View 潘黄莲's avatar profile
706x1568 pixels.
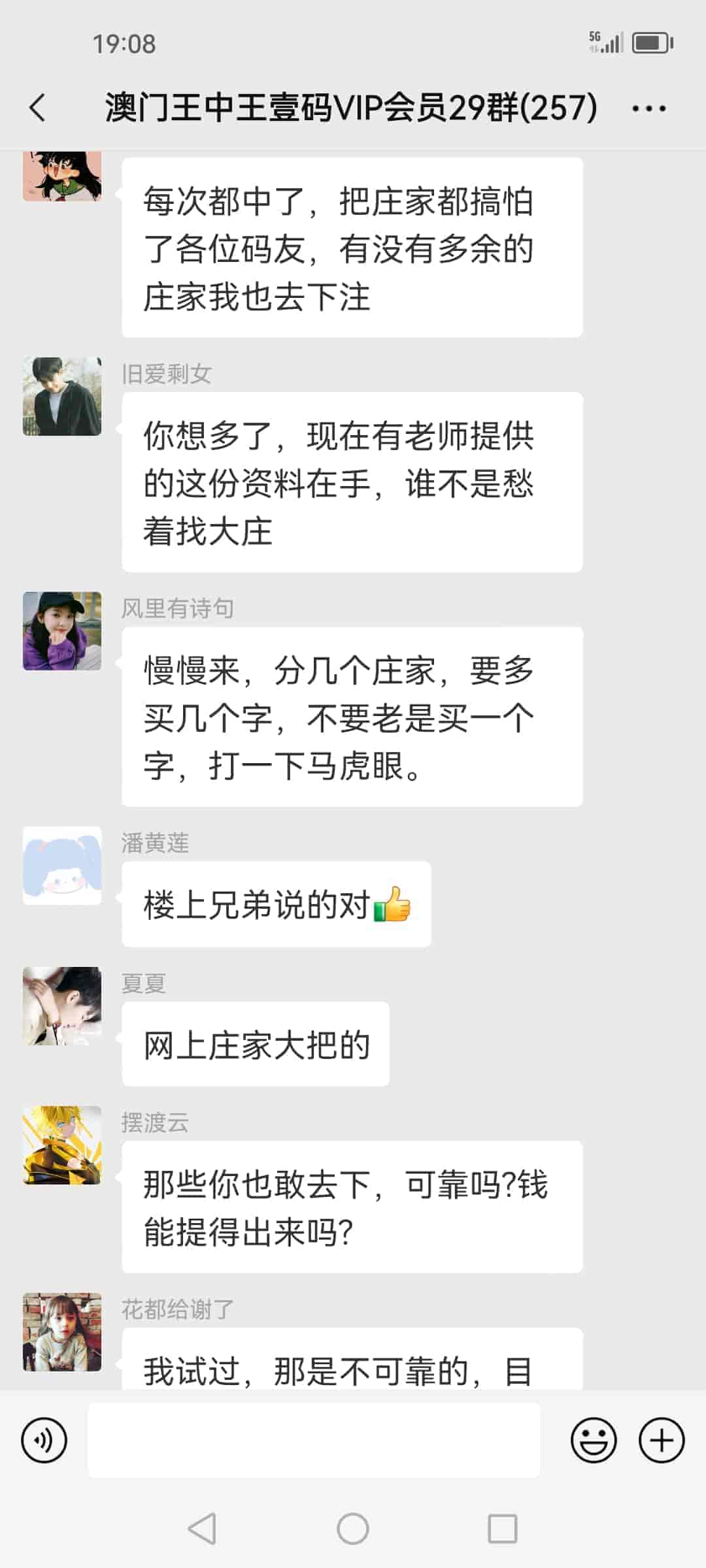pyautogui.click(x=62, y=866)
